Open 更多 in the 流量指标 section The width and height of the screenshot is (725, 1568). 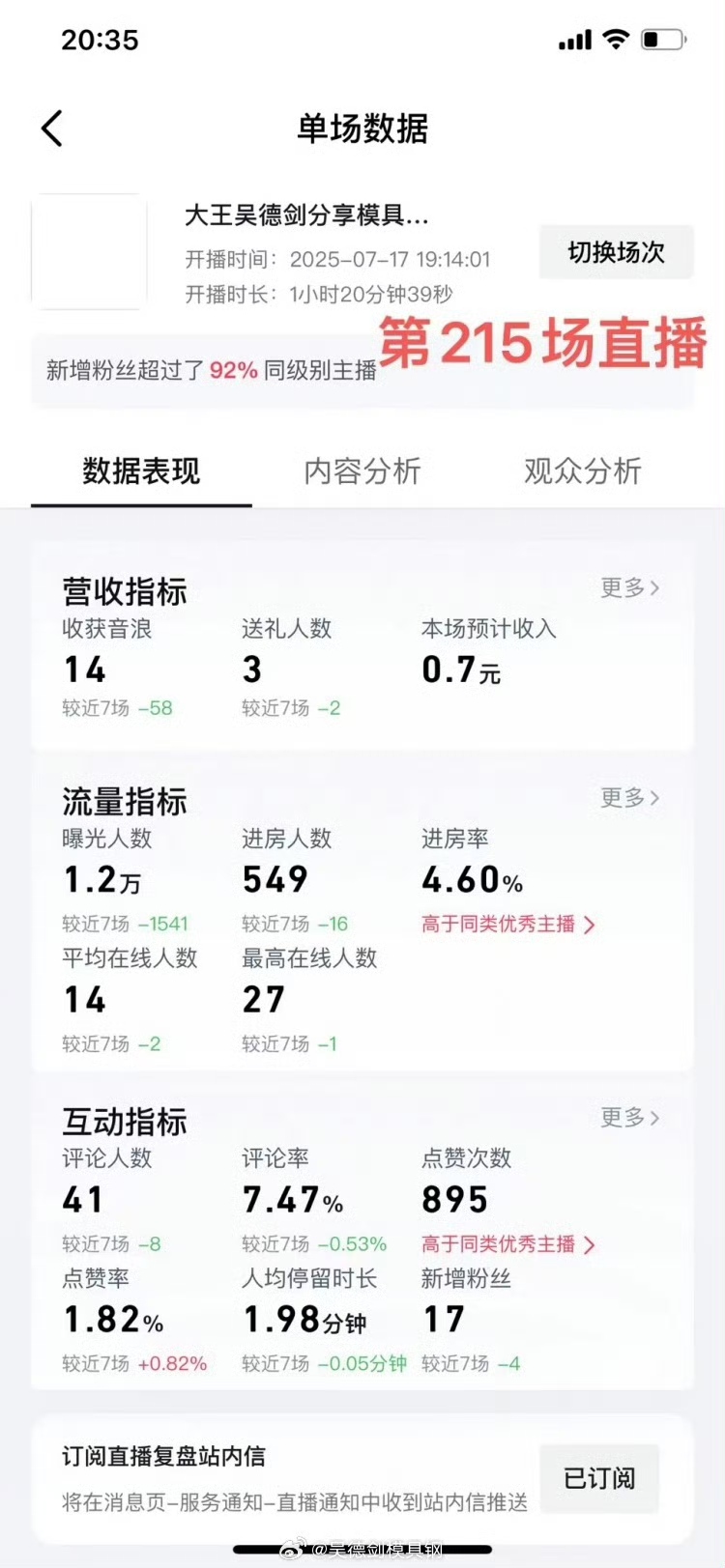[629, 798]
